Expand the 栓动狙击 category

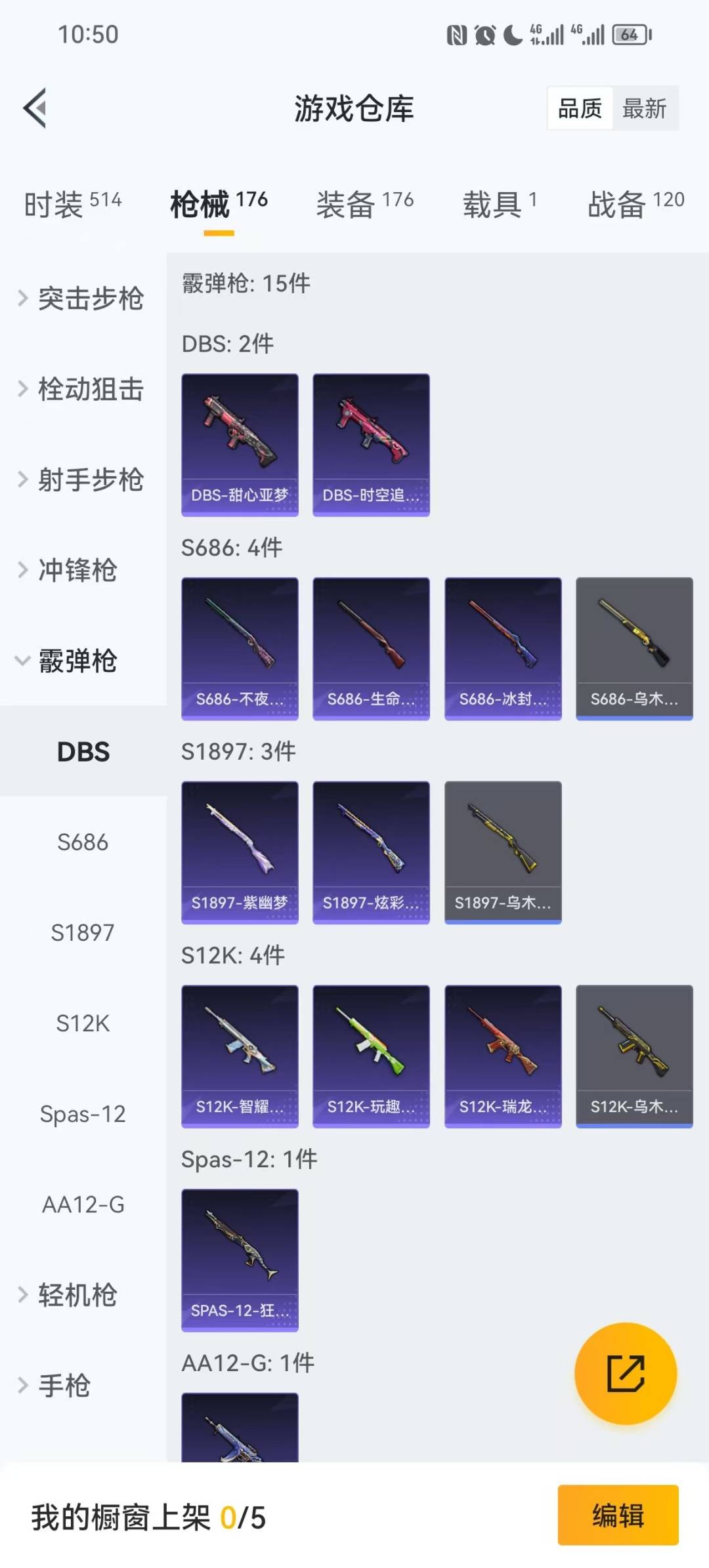[x=83, y=390]
